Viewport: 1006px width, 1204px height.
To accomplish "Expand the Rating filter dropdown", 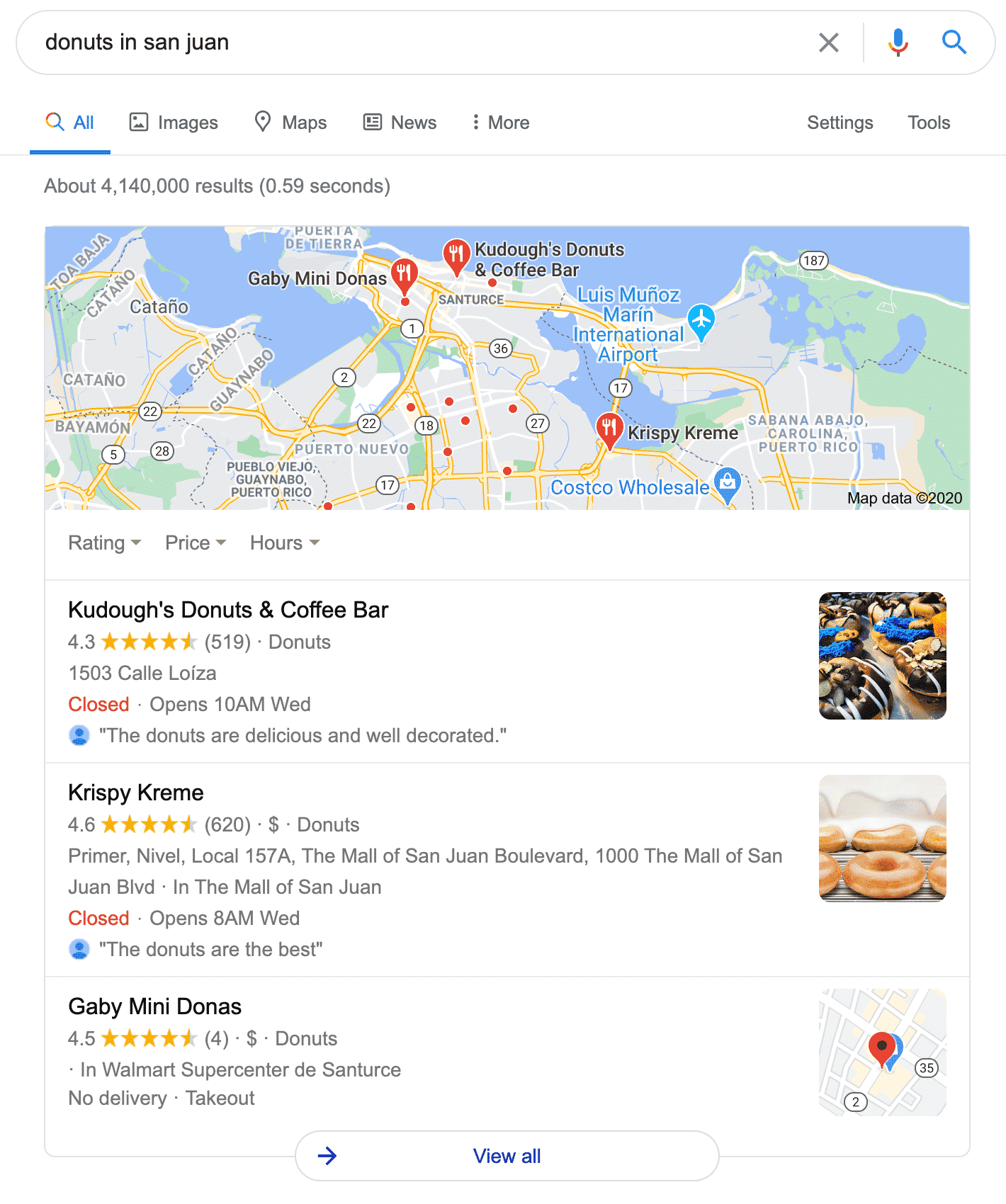I will (104, 543).
